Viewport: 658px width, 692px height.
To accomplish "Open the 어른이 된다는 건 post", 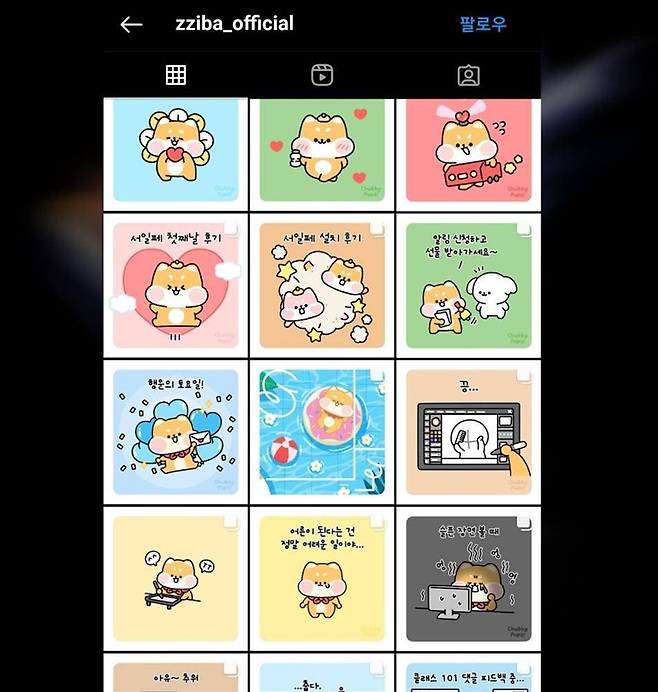I will 322,579.
